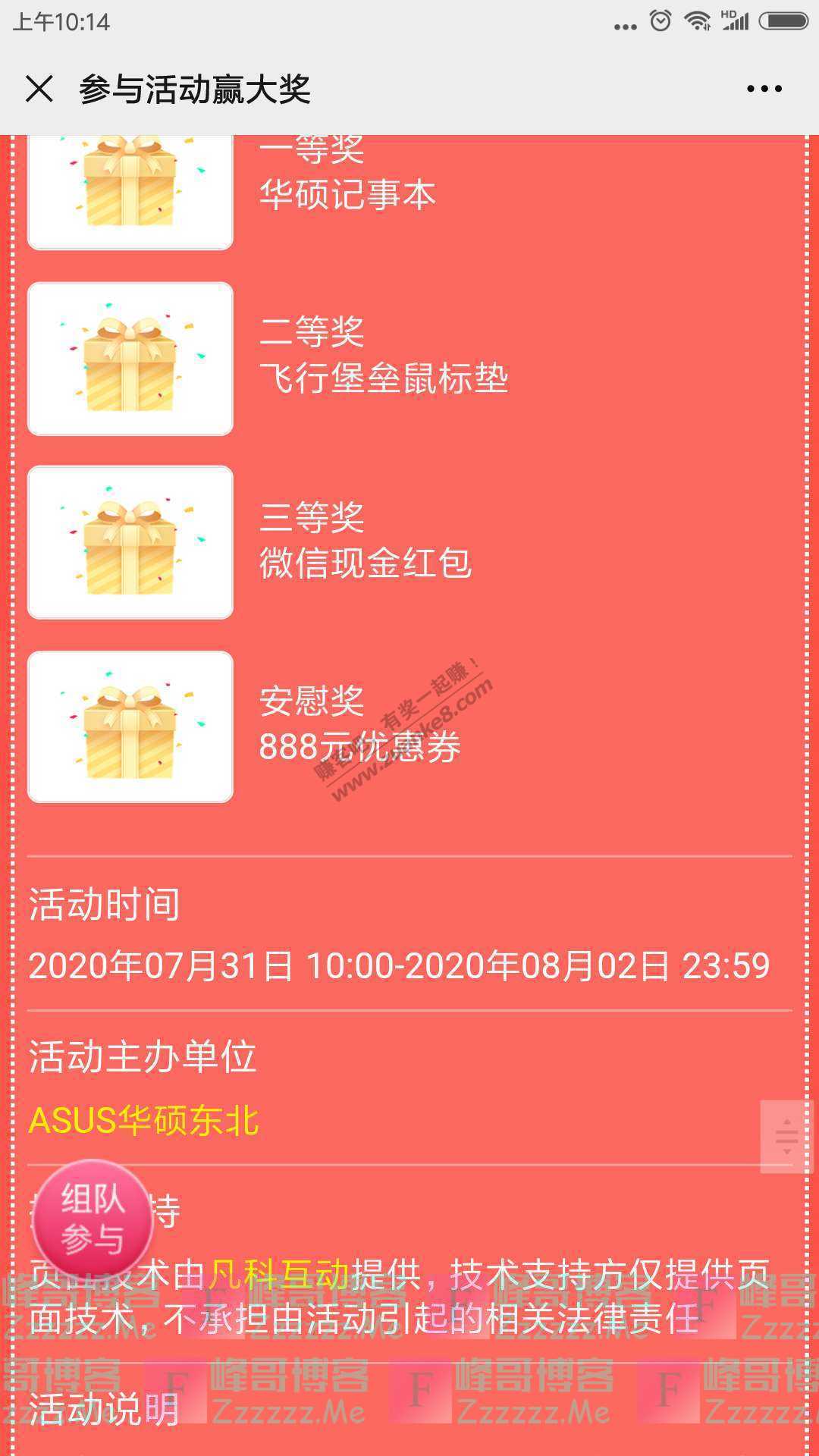The height and width of the screenshot is (1456, 819).
Task: Select the prize text 华硕记事本
Action: point(345,193)
